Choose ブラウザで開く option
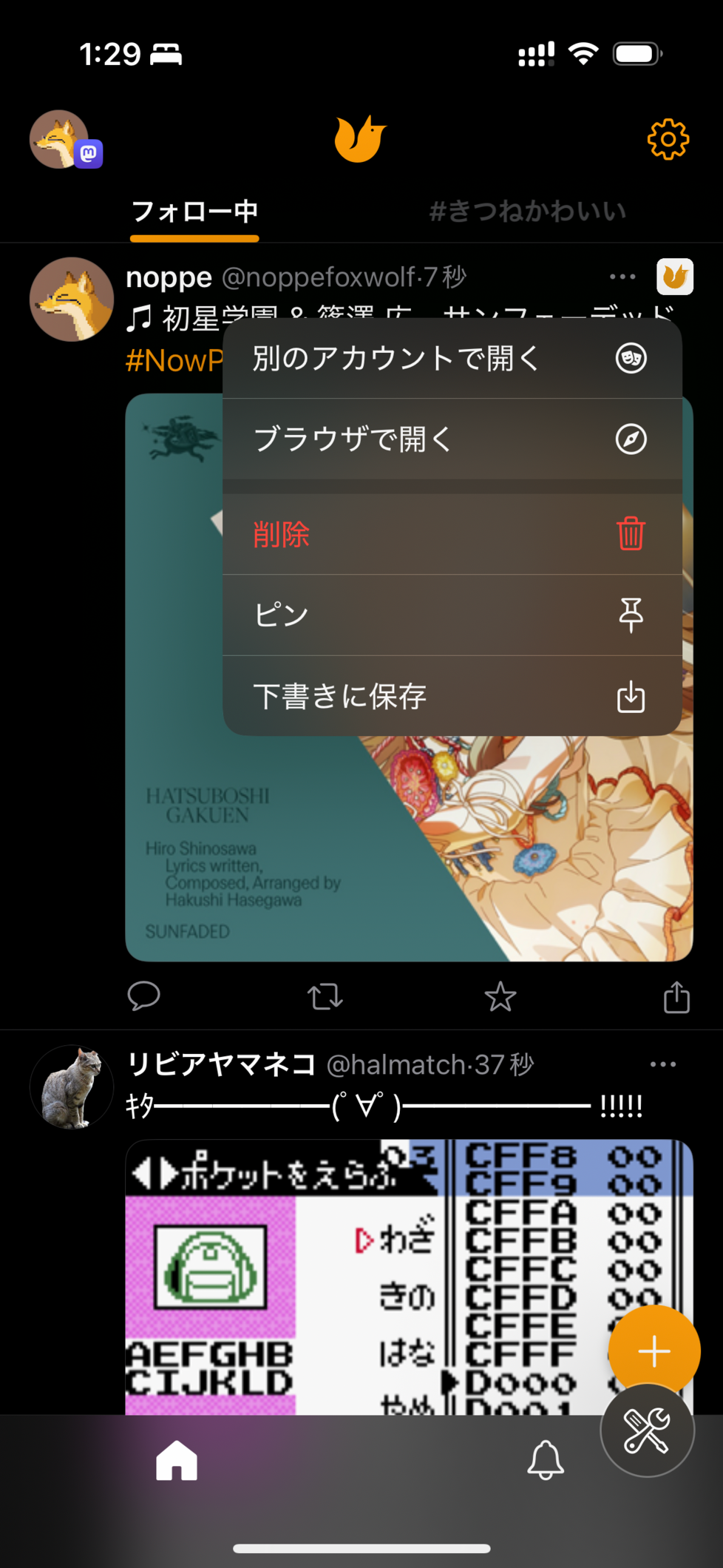Image resolution: width=723 pixels, height=1568 pixels. 452,439
